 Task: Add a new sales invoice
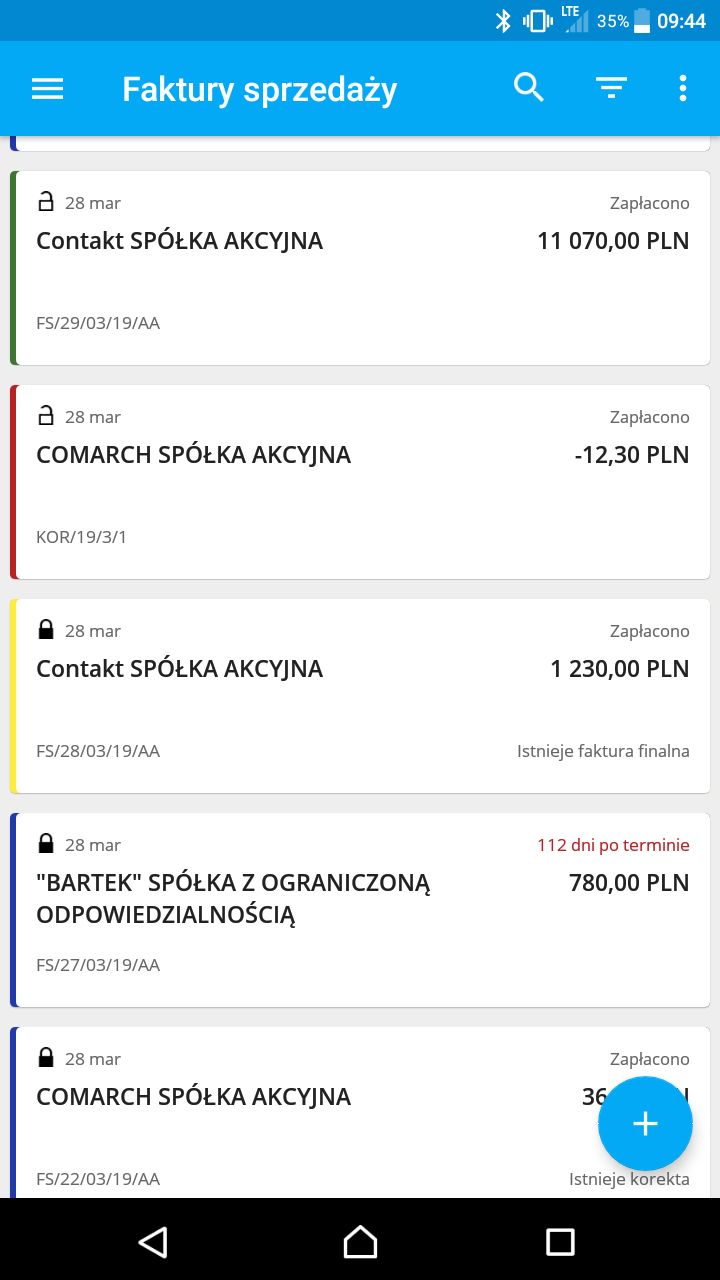pyautogui.click(x=645, y=1123)
